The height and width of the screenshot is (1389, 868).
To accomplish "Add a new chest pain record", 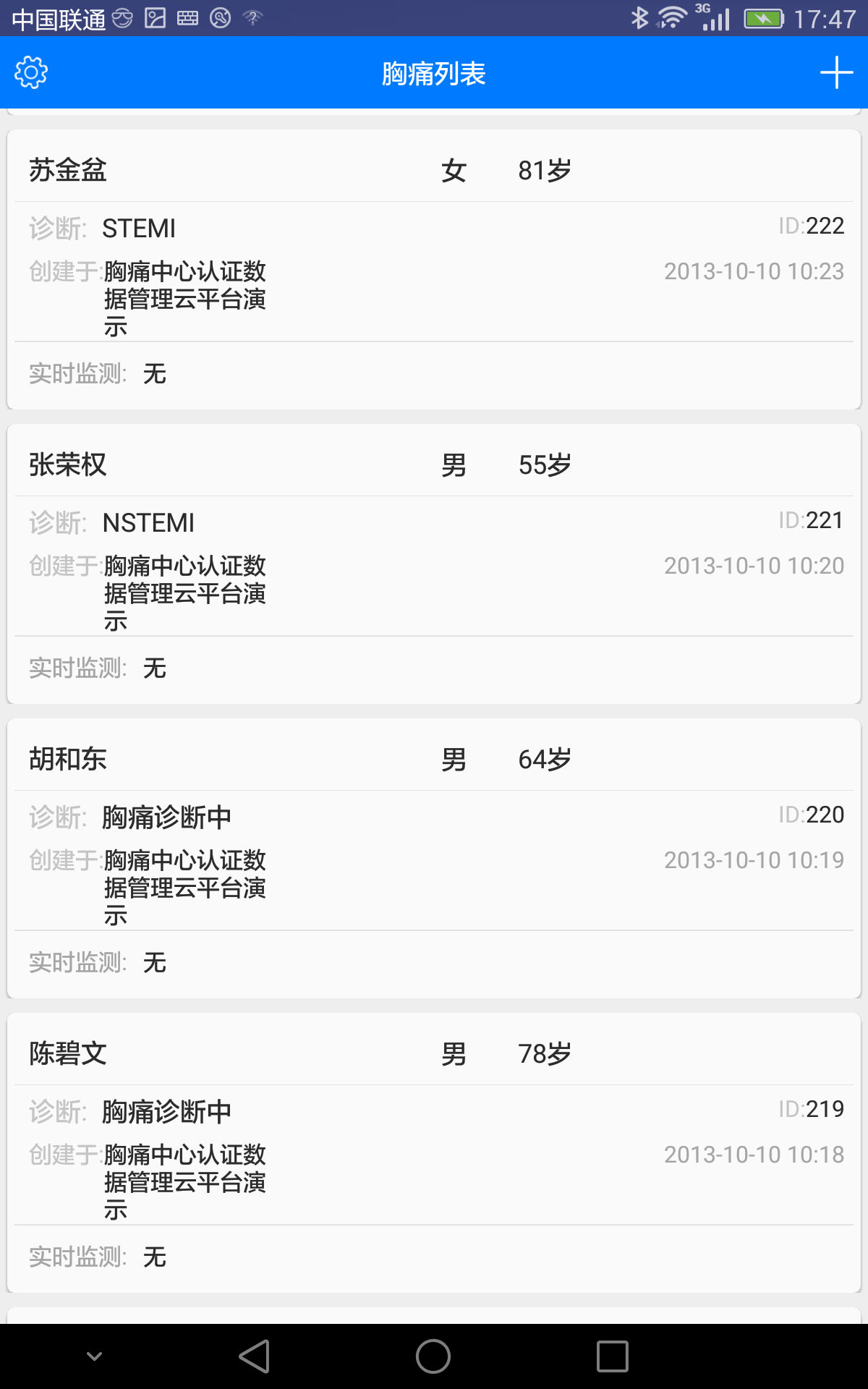I will [x=836, y=72].
